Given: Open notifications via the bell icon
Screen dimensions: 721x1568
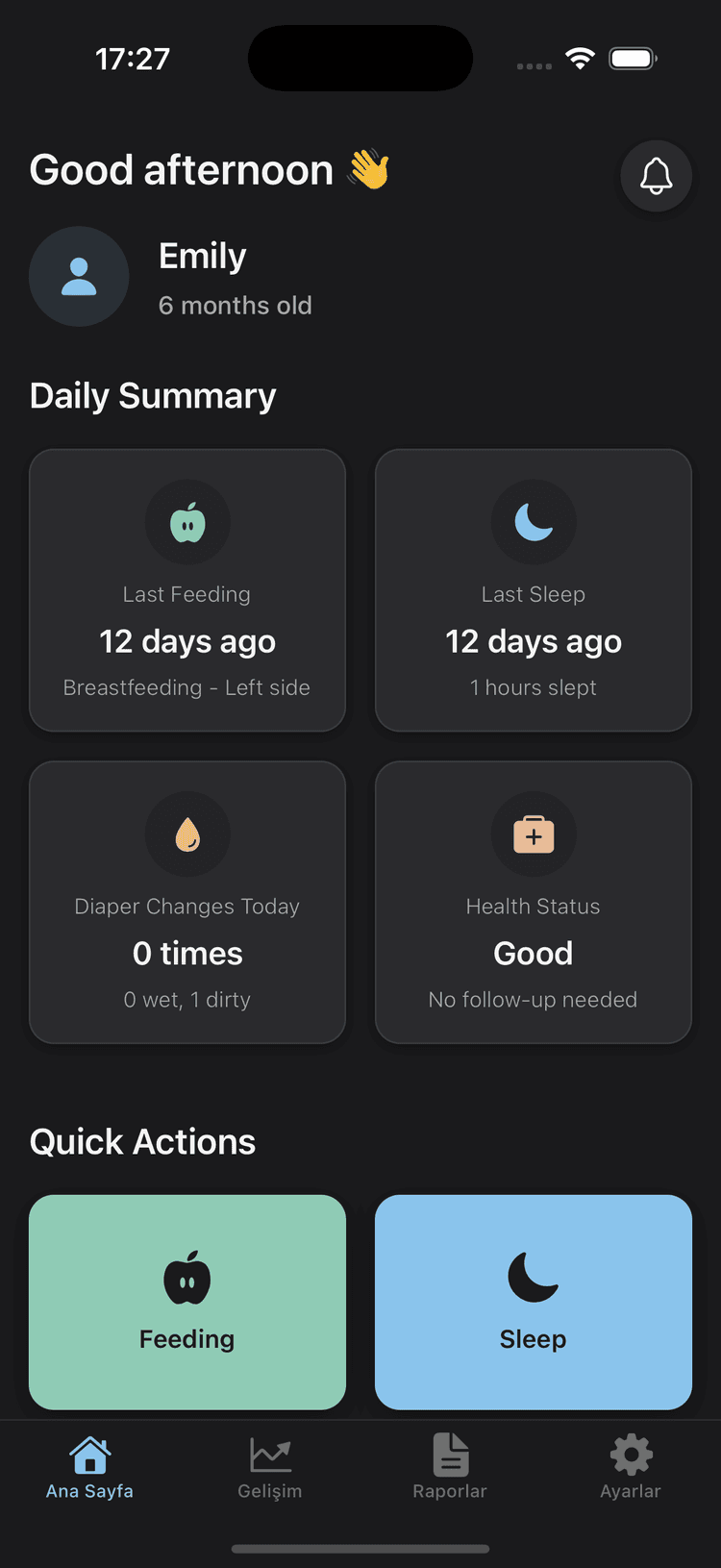Looking at the screenshot, I should coord(657,177).
